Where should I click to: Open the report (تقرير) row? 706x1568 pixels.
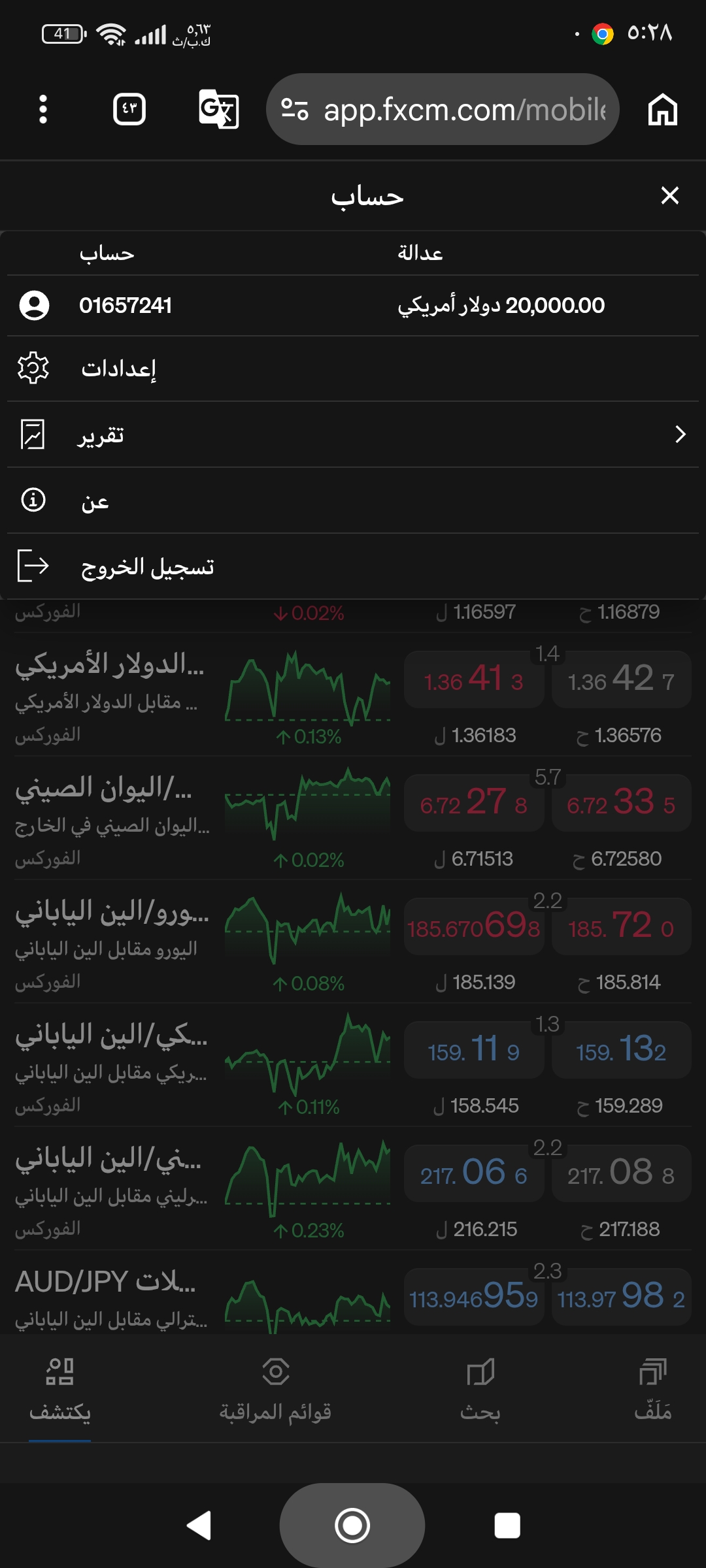click(x=353, y=434)
